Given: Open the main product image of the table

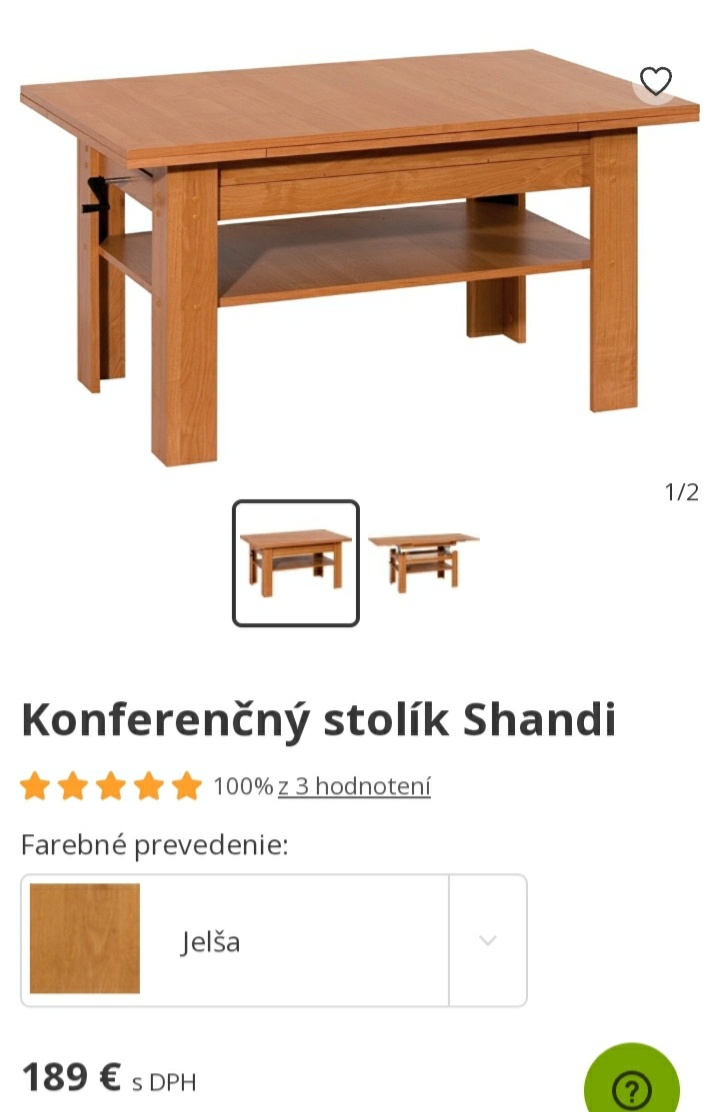Looking at the screenshot, I should pos(360,250).
